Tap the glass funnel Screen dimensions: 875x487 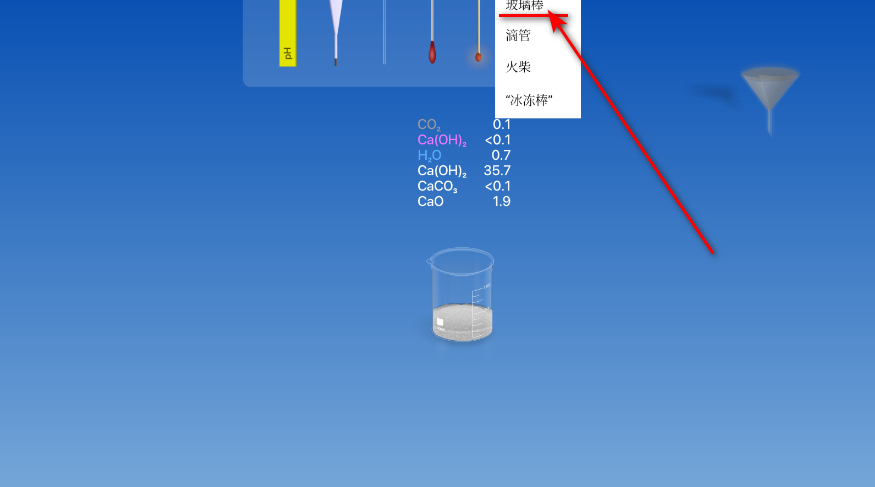pos(769,92)
